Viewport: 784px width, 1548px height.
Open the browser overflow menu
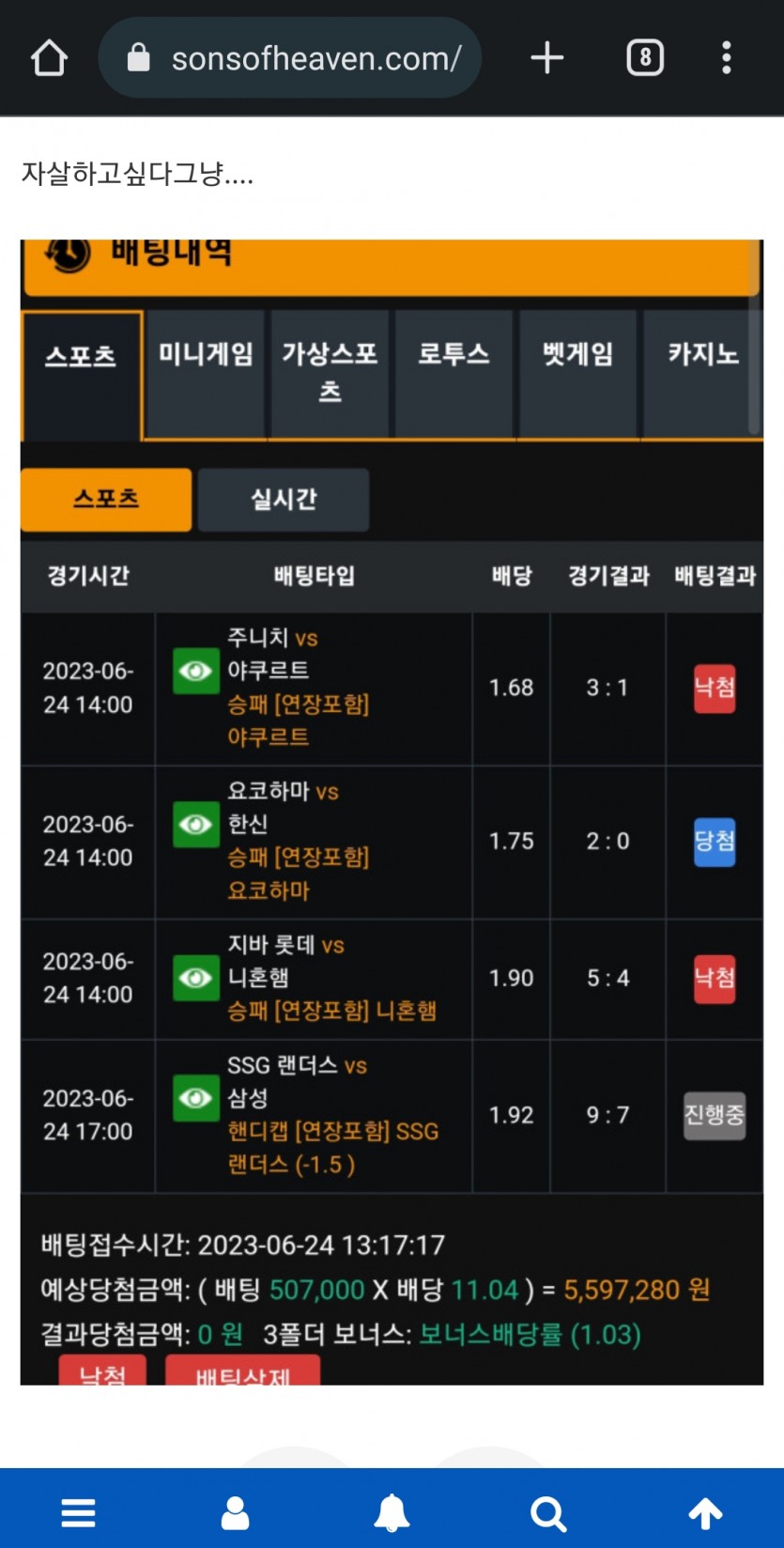point(726,58)
